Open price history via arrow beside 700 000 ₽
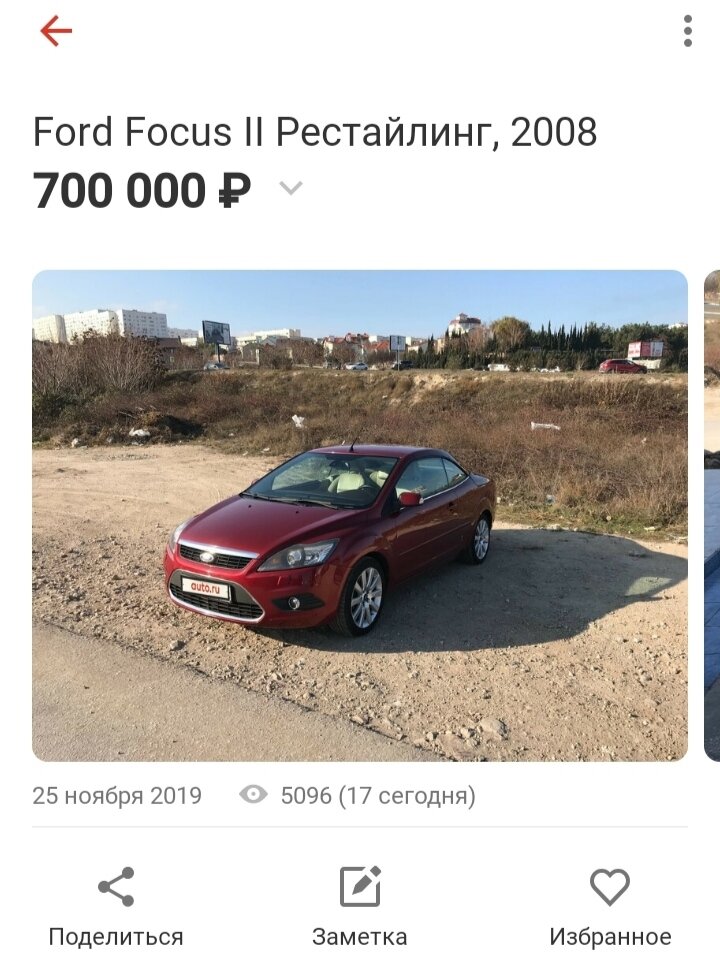Viewport: 720px width, 969px height. (x=288, y=188)
